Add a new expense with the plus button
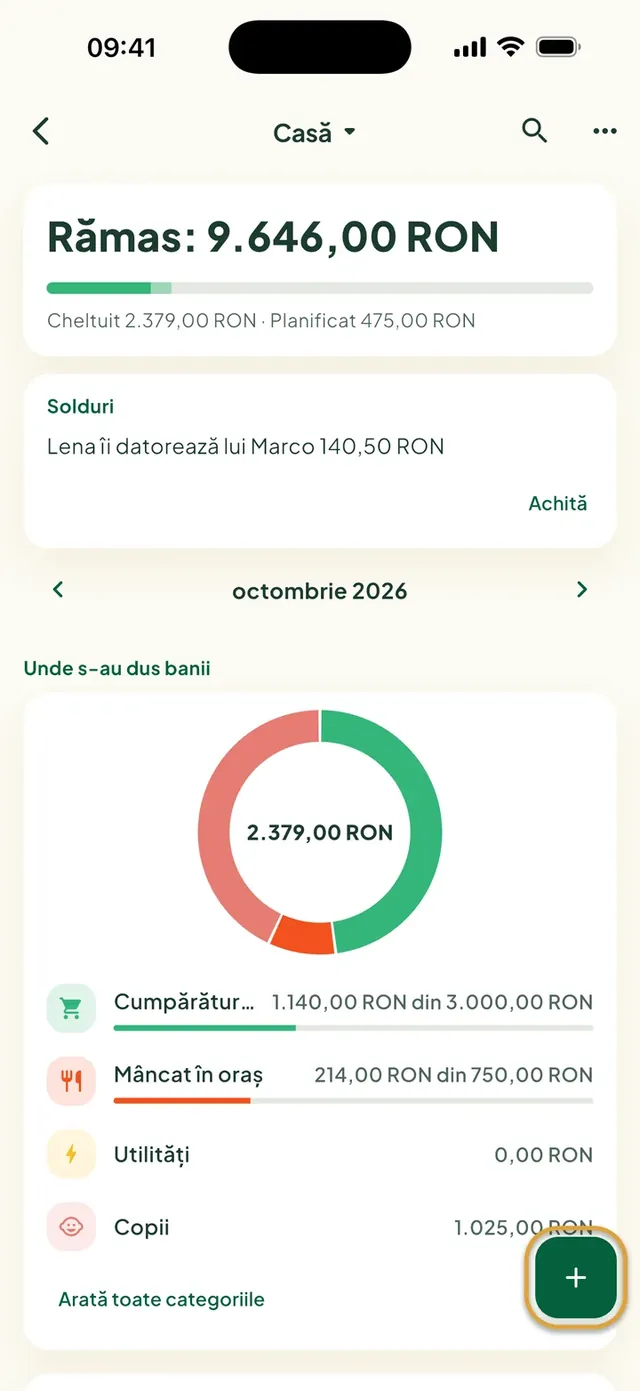 click(x=575, y=1278)
